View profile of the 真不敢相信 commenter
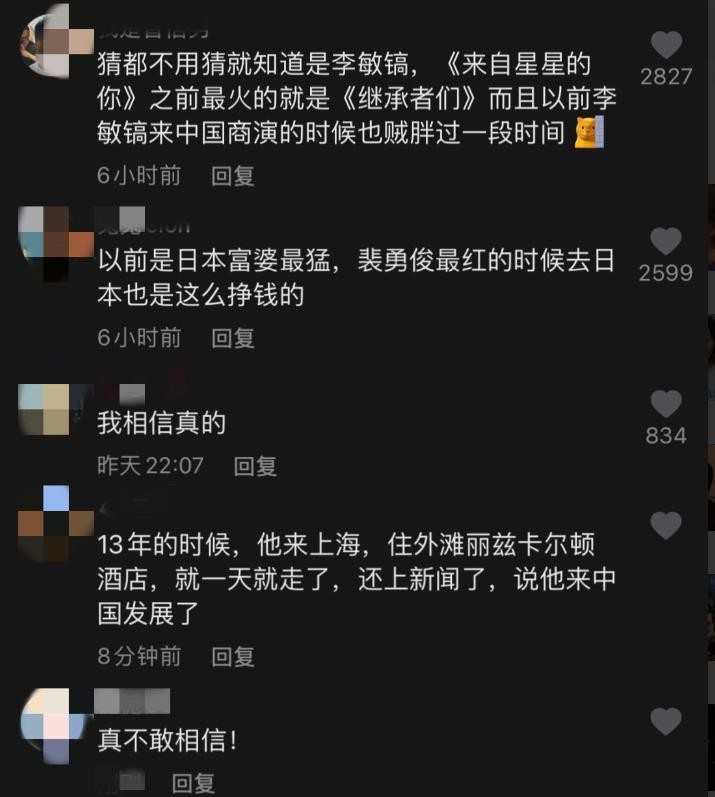 coord(46,725)
